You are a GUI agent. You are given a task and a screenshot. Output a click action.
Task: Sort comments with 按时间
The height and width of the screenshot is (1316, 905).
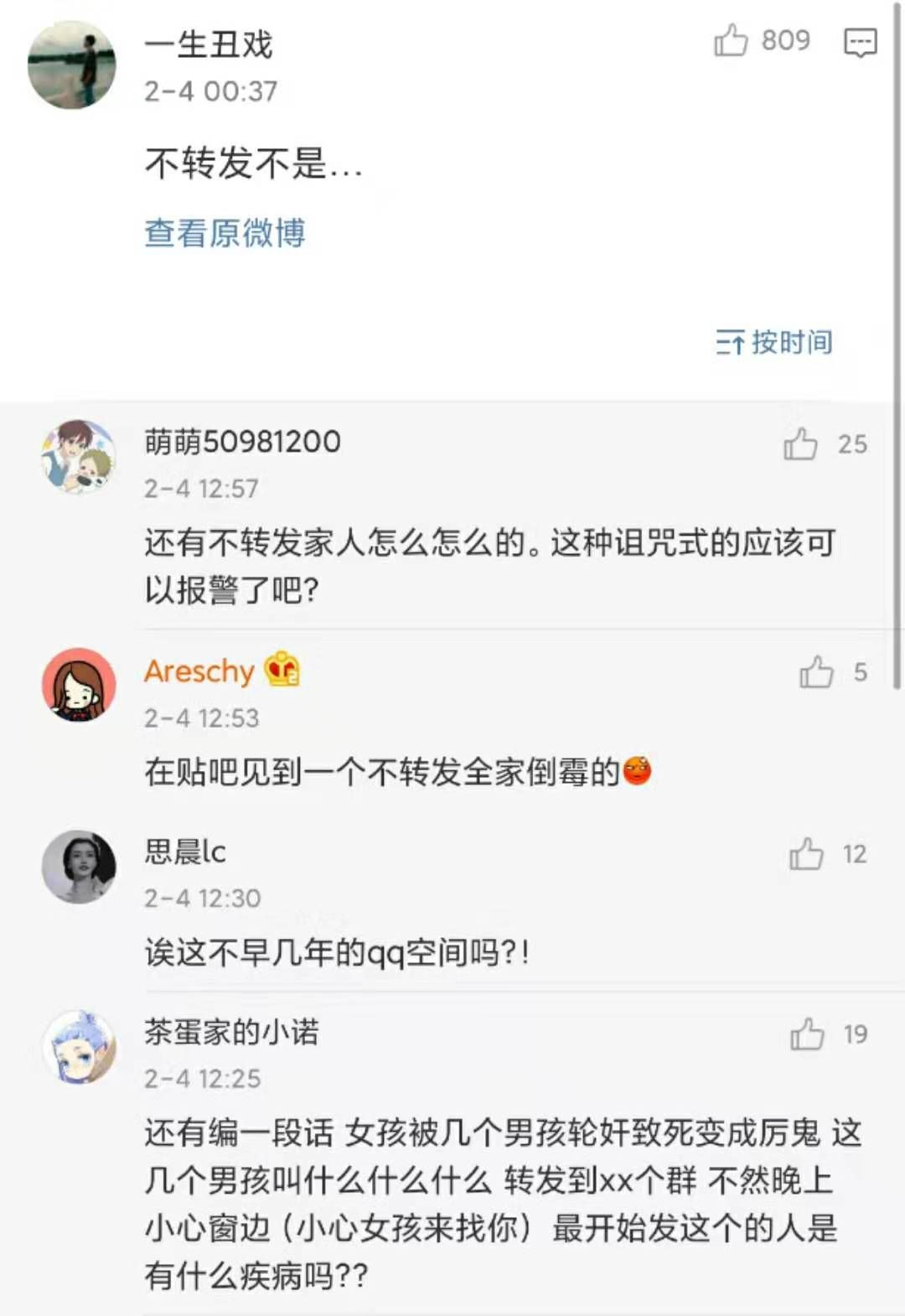tap(774, 342)
